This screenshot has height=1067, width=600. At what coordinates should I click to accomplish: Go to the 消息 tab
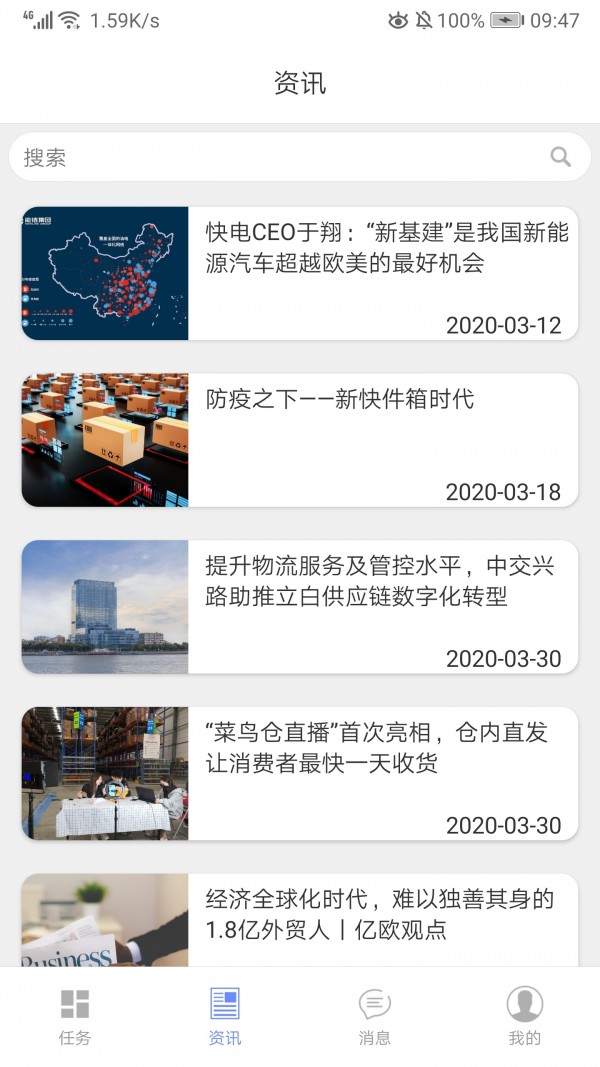pos(375,1016)
